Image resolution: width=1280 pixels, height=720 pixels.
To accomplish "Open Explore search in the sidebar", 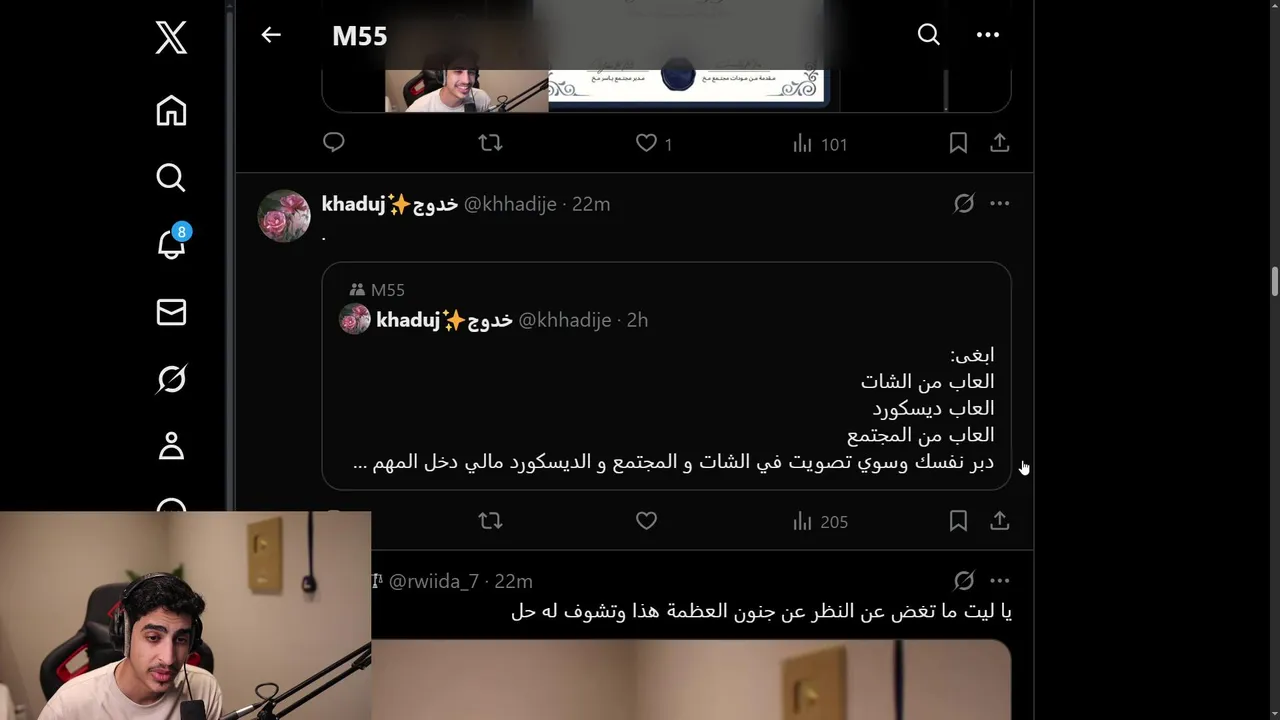I will coord(171,177).
